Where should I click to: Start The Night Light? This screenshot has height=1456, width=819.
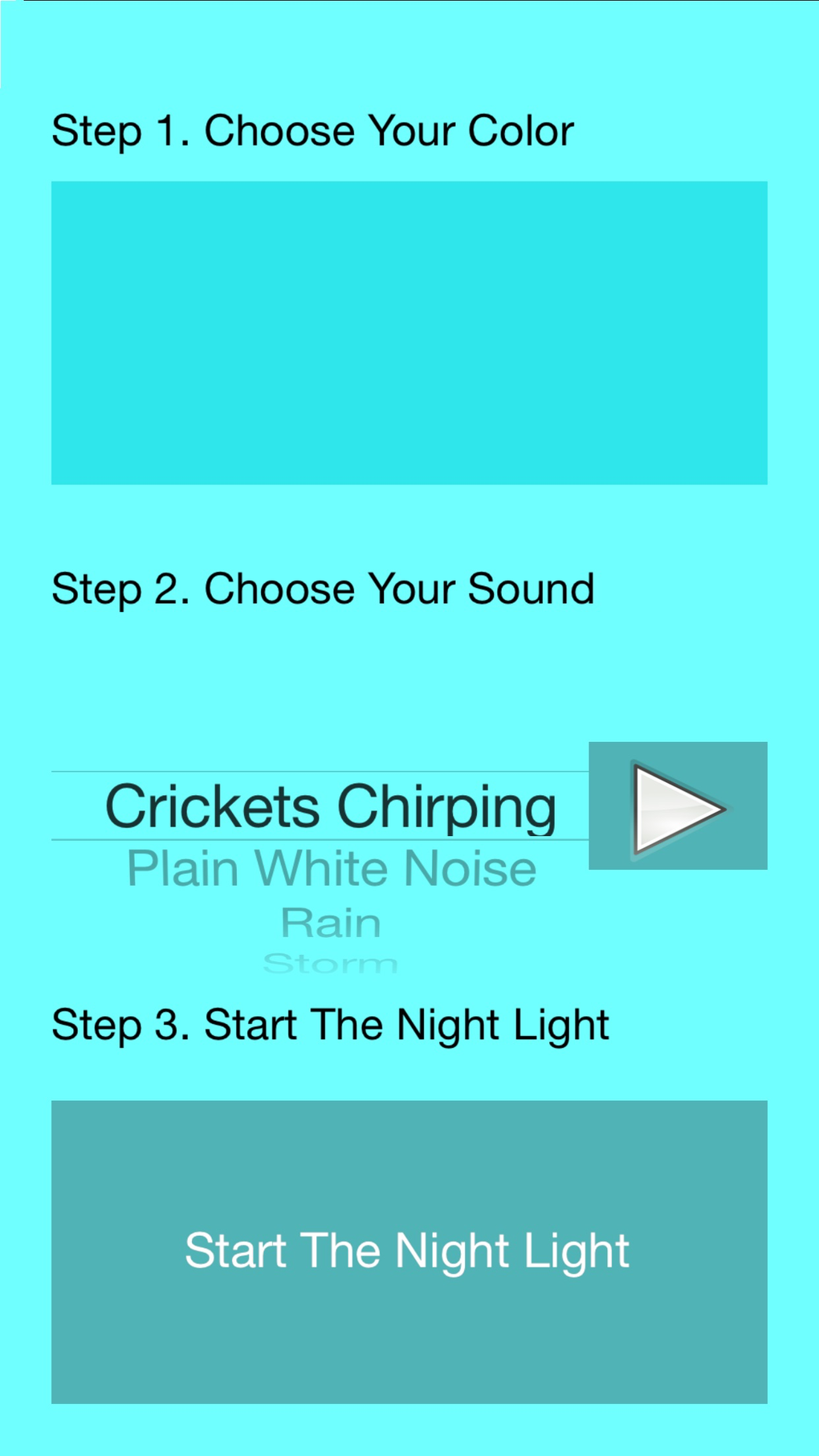(409, 1251)
